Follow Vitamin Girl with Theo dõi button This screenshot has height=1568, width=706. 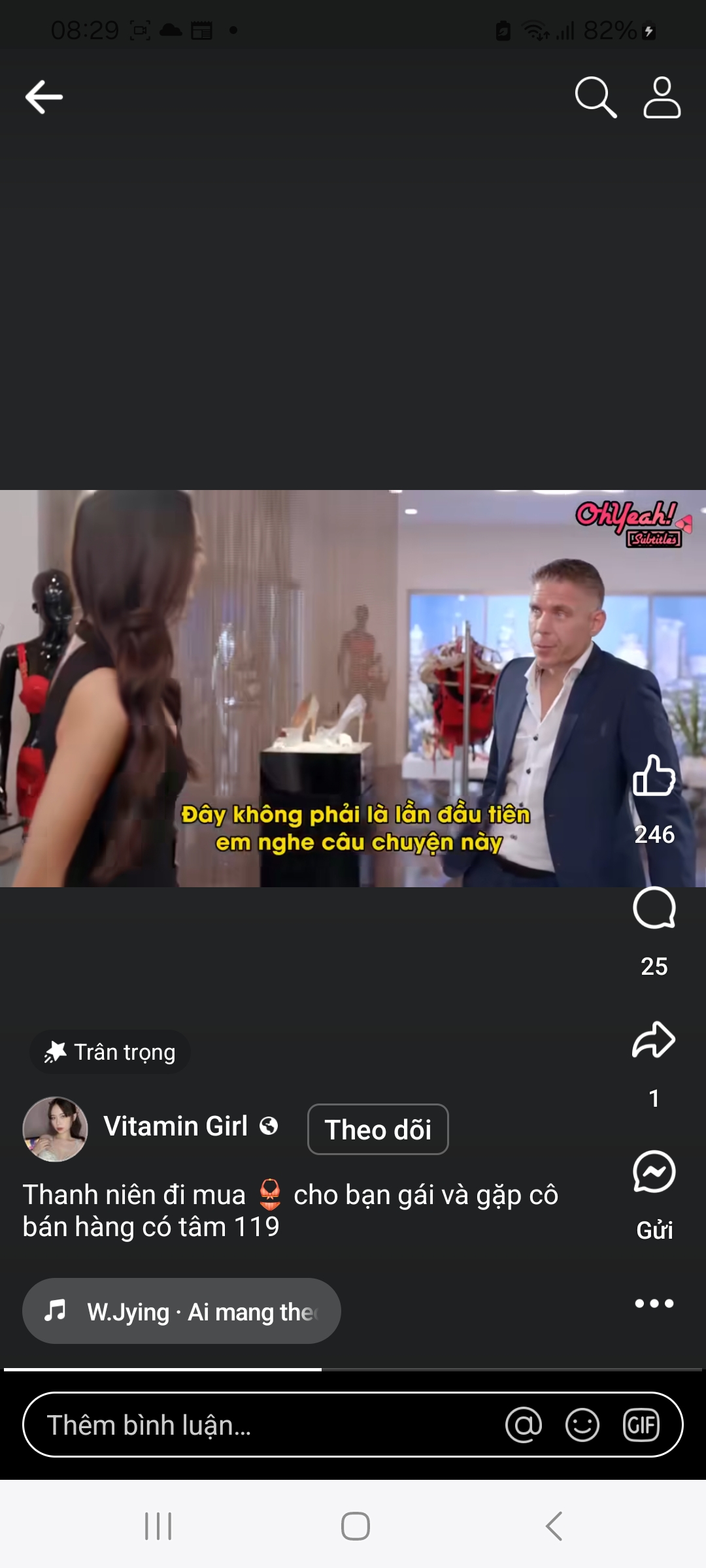pyautogui.click(x=378, y=1129)
